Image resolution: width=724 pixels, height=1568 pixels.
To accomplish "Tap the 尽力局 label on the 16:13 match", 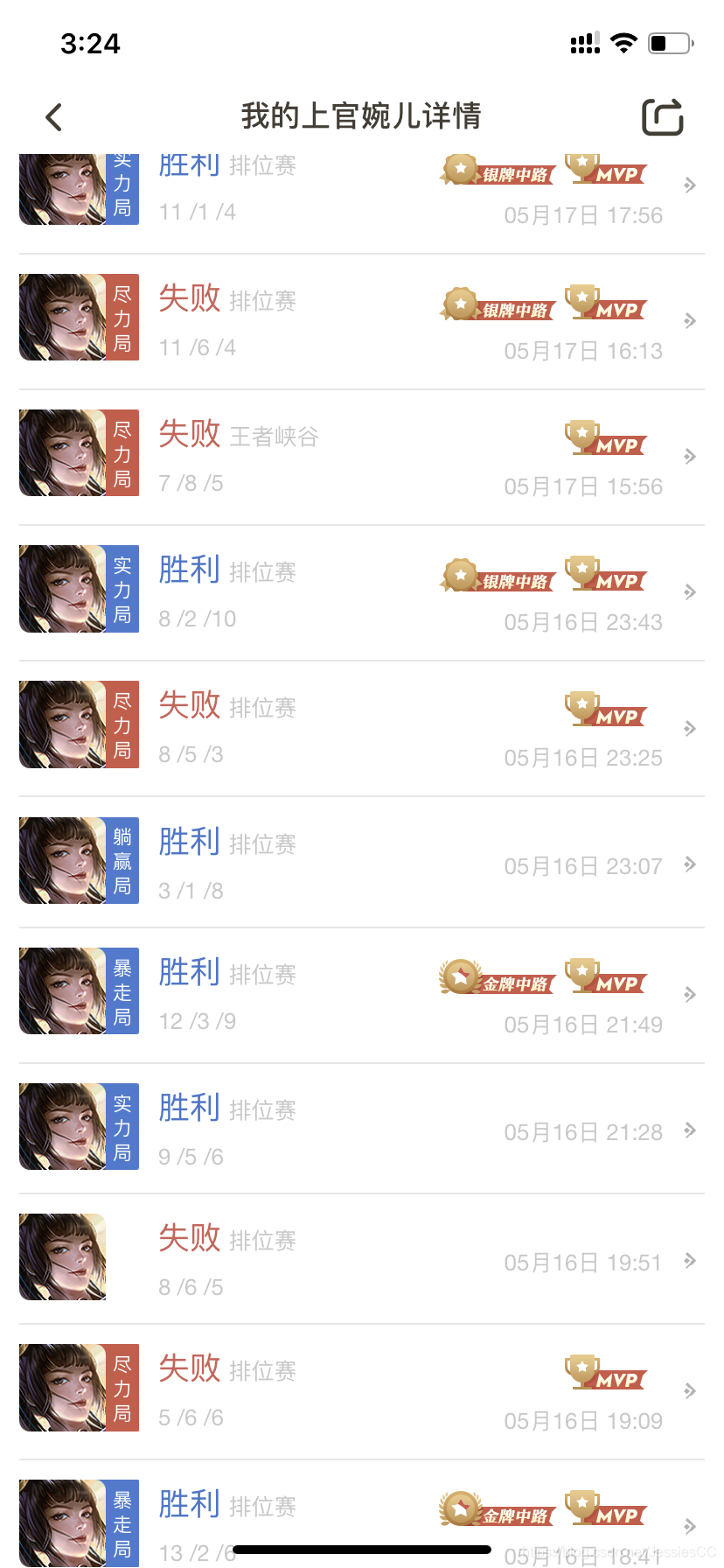I will pyautogui.click(x=122, y=317).
